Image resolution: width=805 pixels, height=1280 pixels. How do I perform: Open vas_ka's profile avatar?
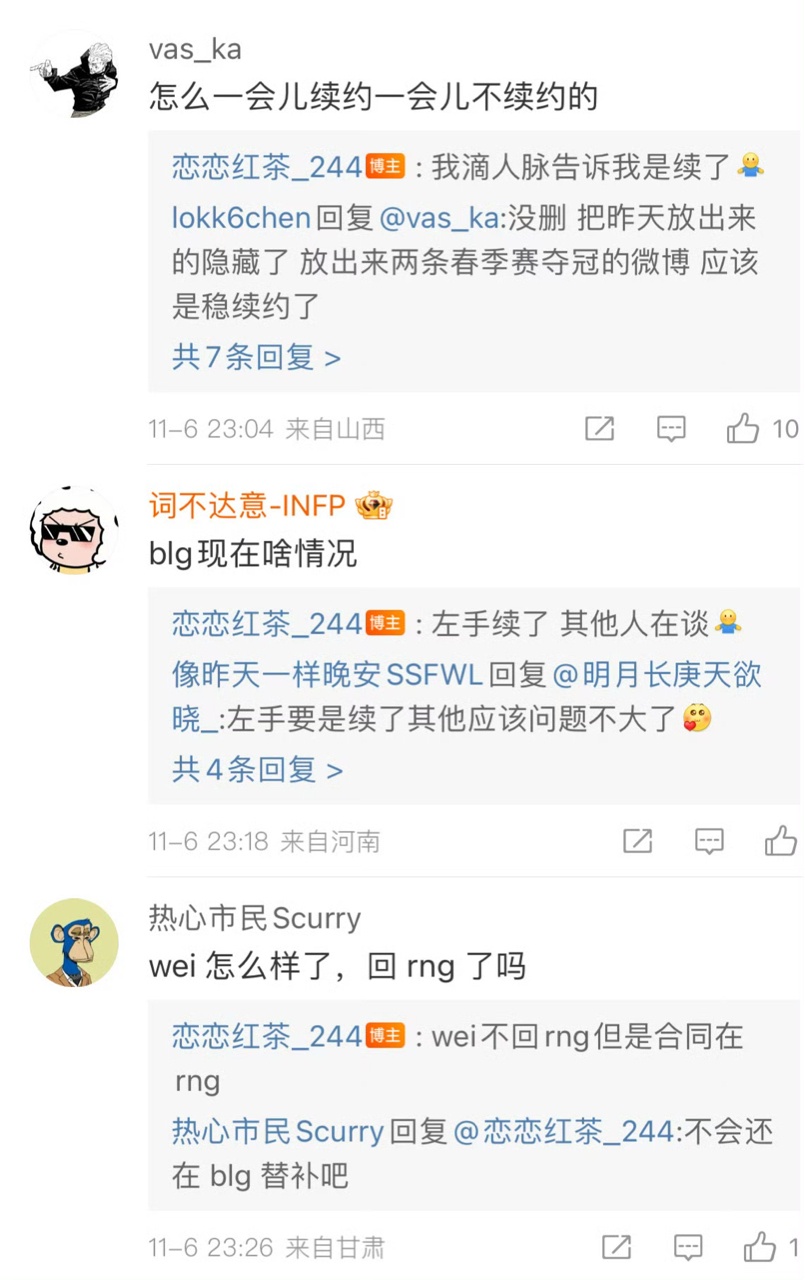[x=74, y=74]
